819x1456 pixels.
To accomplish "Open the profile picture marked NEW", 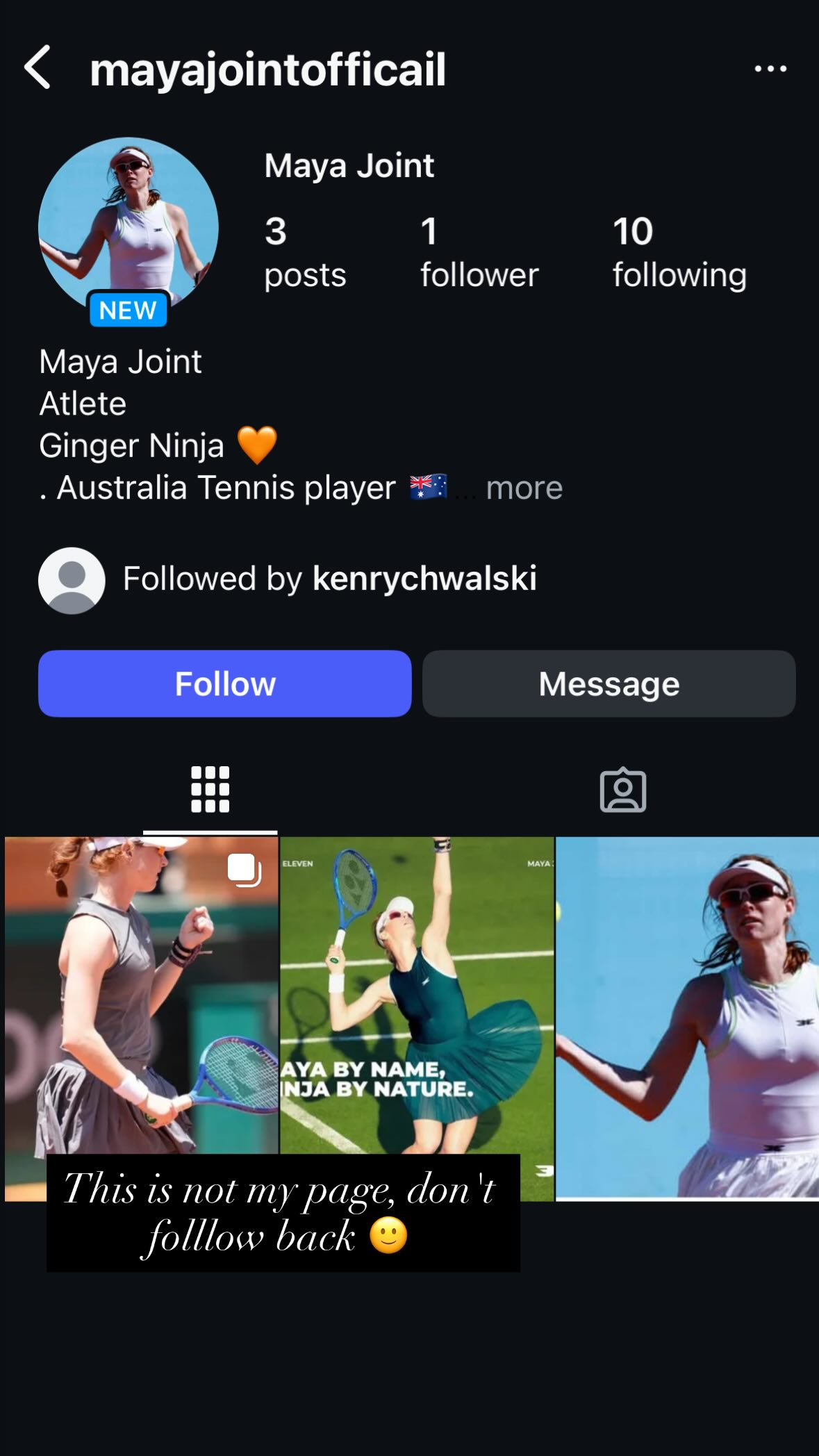I will tap(129, 228).
